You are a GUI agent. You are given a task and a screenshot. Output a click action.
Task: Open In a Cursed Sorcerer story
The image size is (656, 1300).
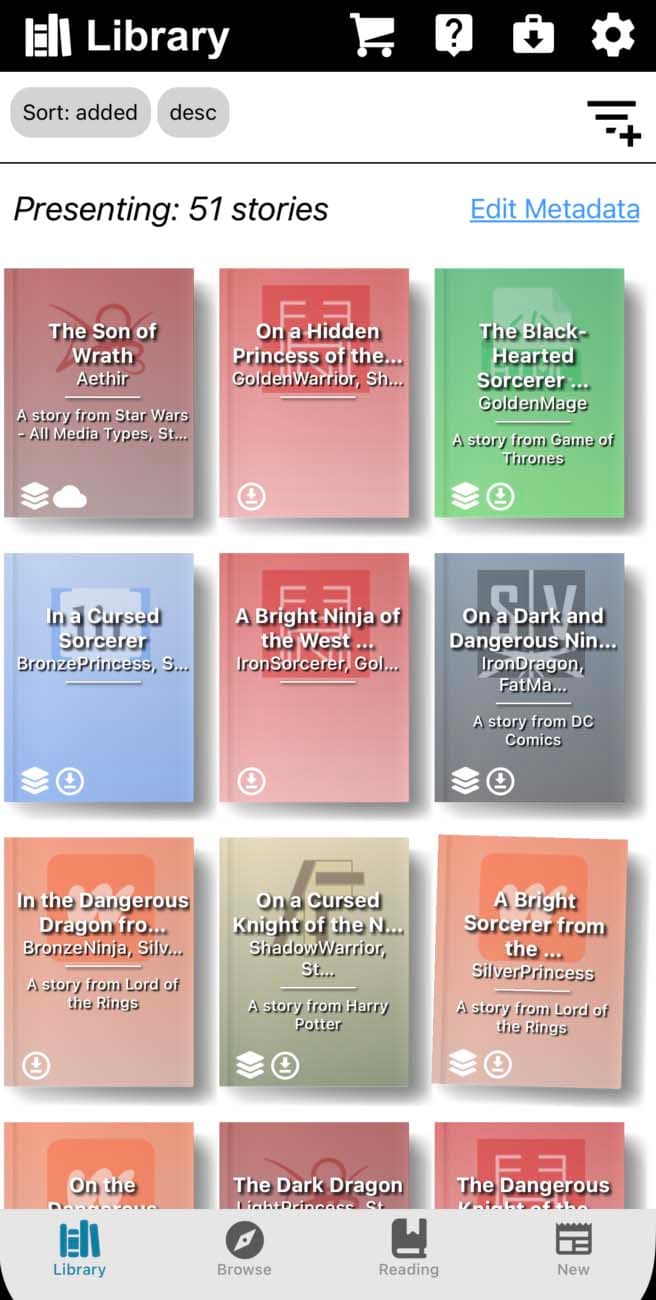coord(101,677)
